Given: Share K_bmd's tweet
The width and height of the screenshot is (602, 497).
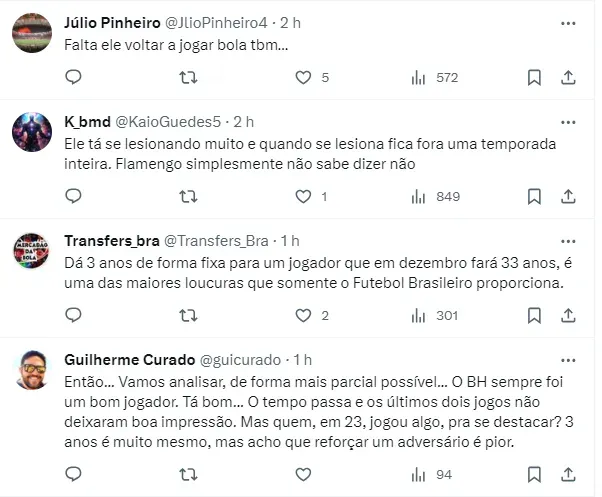Looking at the screenshot, I should point(567,197).
